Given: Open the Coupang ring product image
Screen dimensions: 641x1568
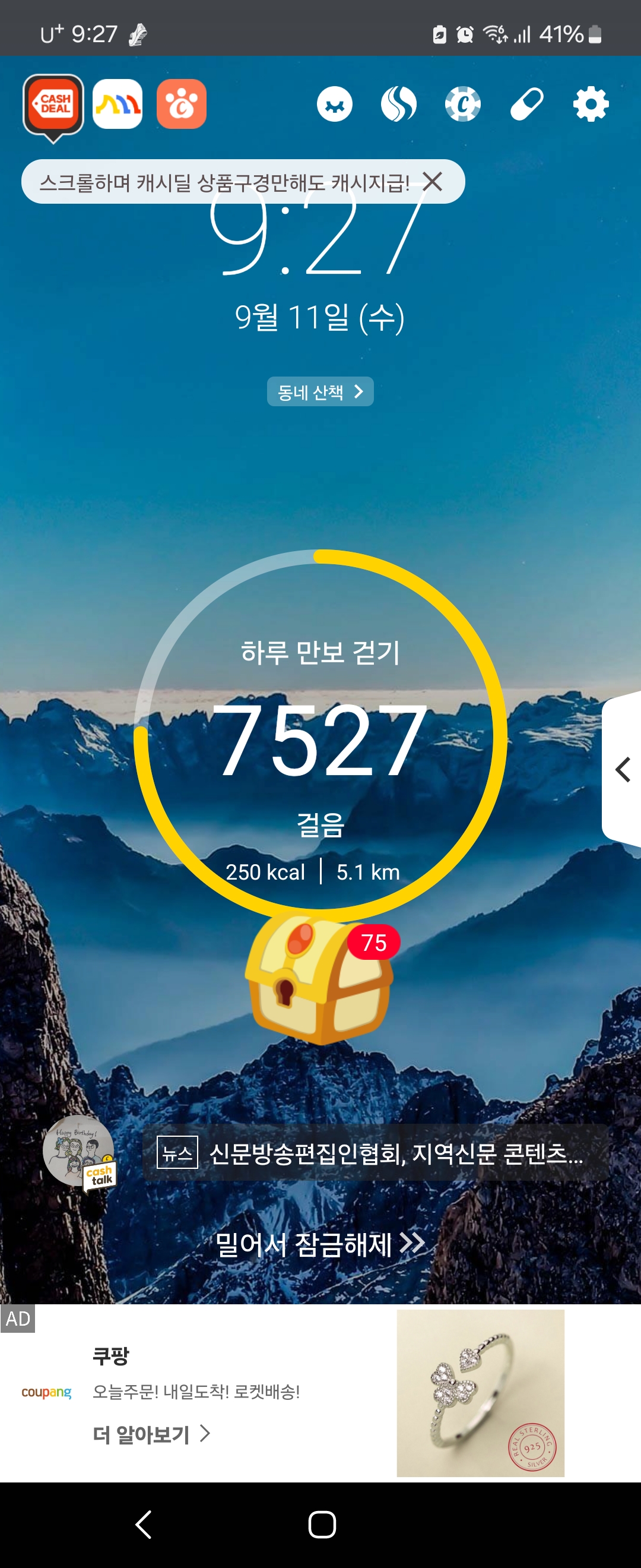Looking at the screenshot, I should 480,1393.
